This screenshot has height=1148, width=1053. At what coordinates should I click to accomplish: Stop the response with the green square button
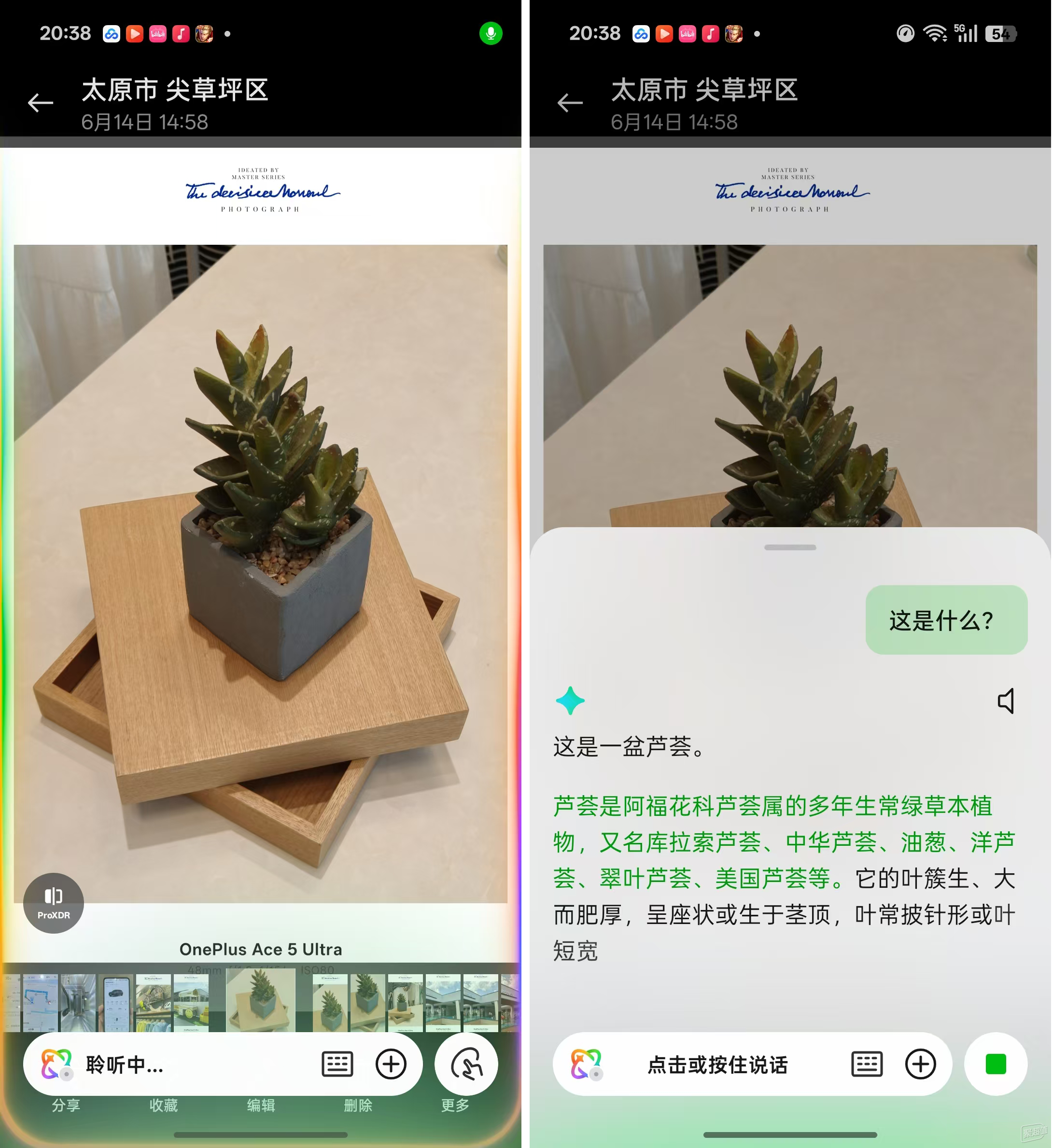point(996,1064)
